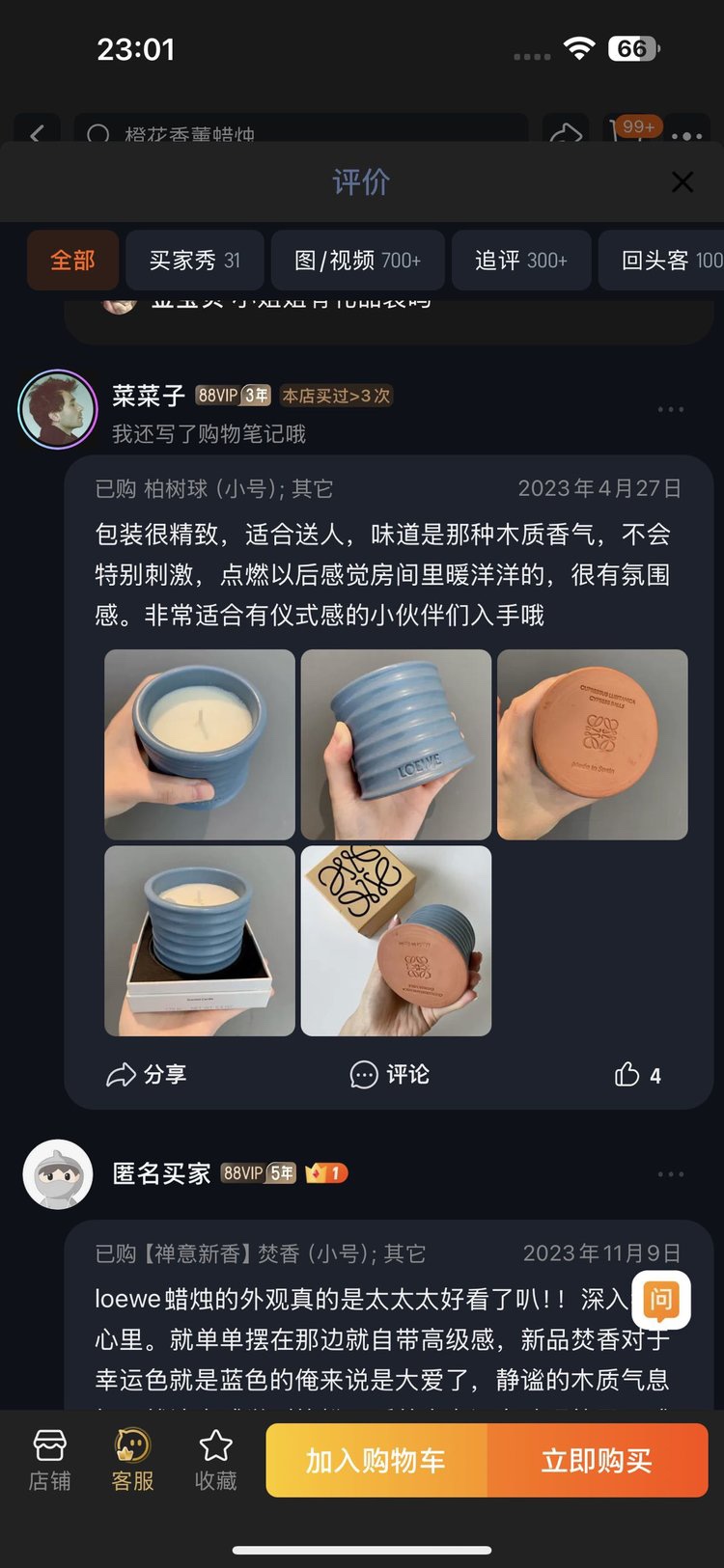724x1568 pixels.
Task: Open the photo of the LOEWE-branded blue candle holder
Action: coord(396,745)
